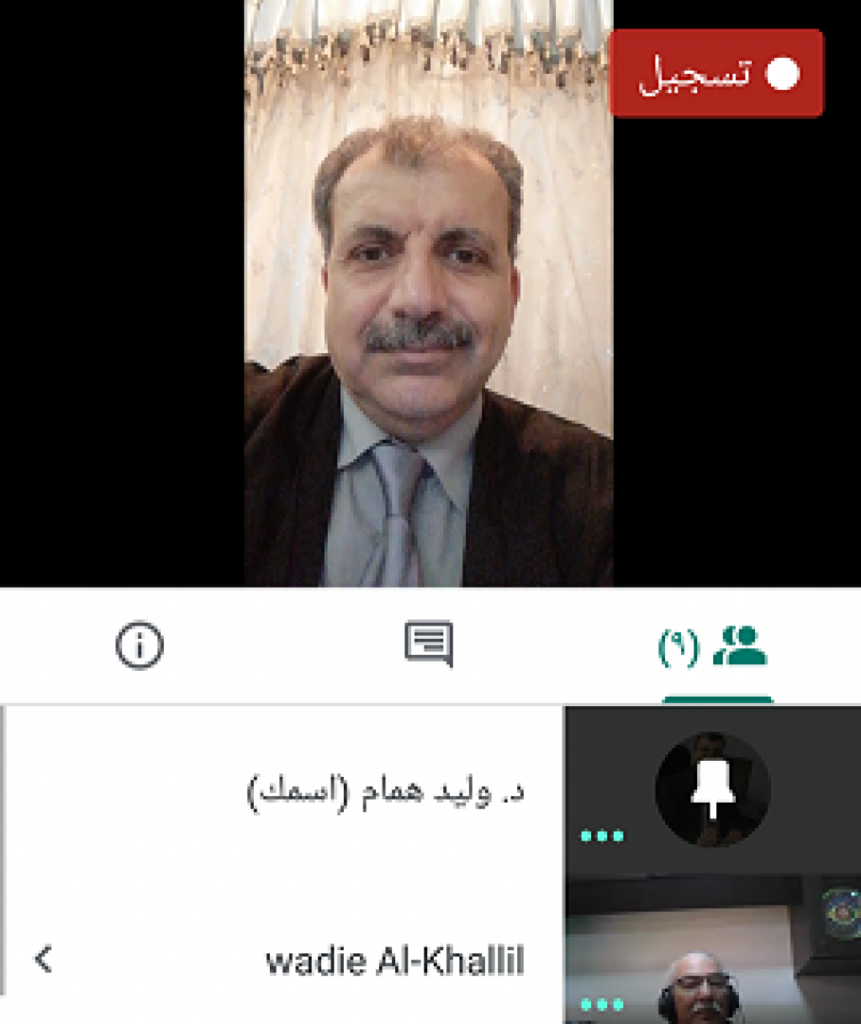Screen dimensions: 861x1024
Task: Expand wadie Al-Khallil's row using the chevron
Action: pyautogui.click(x=43, y=959)
